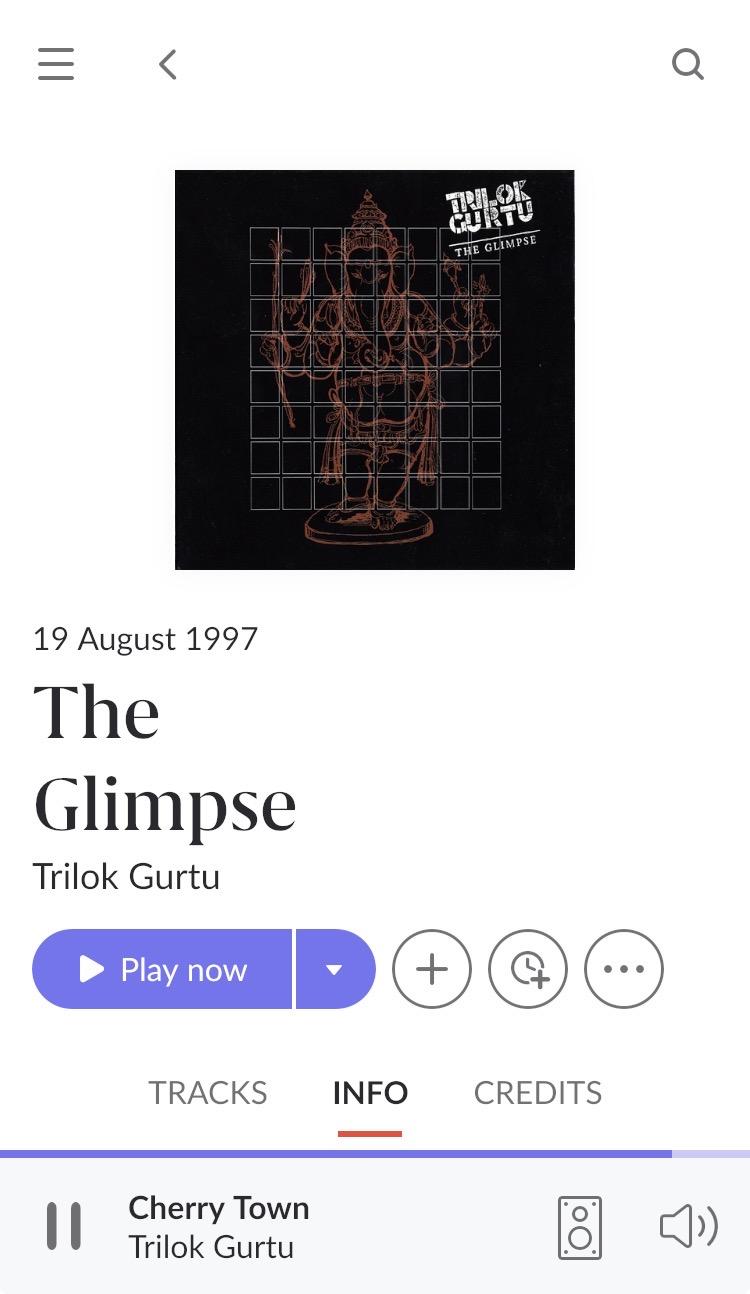
Task: Add The Glimpse to library
Action: pos(432,969)
